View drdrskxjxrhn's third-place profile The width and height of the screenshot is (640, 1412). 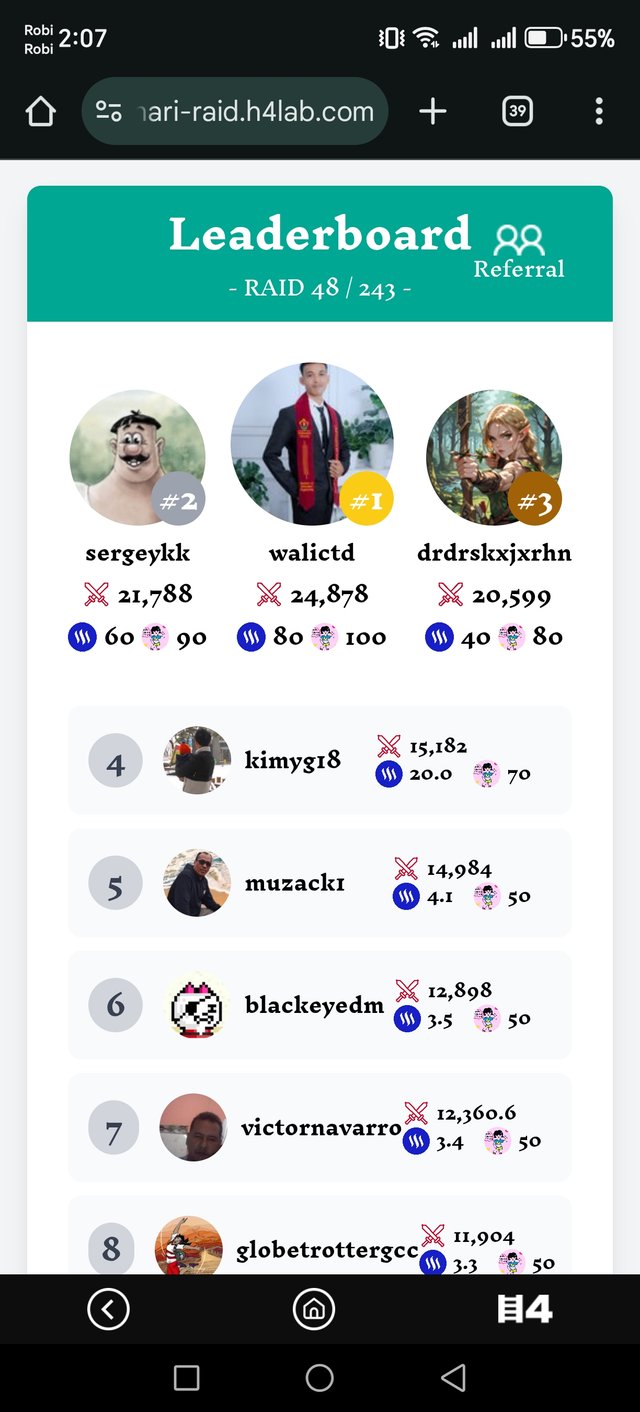click(x=494, y=458)
